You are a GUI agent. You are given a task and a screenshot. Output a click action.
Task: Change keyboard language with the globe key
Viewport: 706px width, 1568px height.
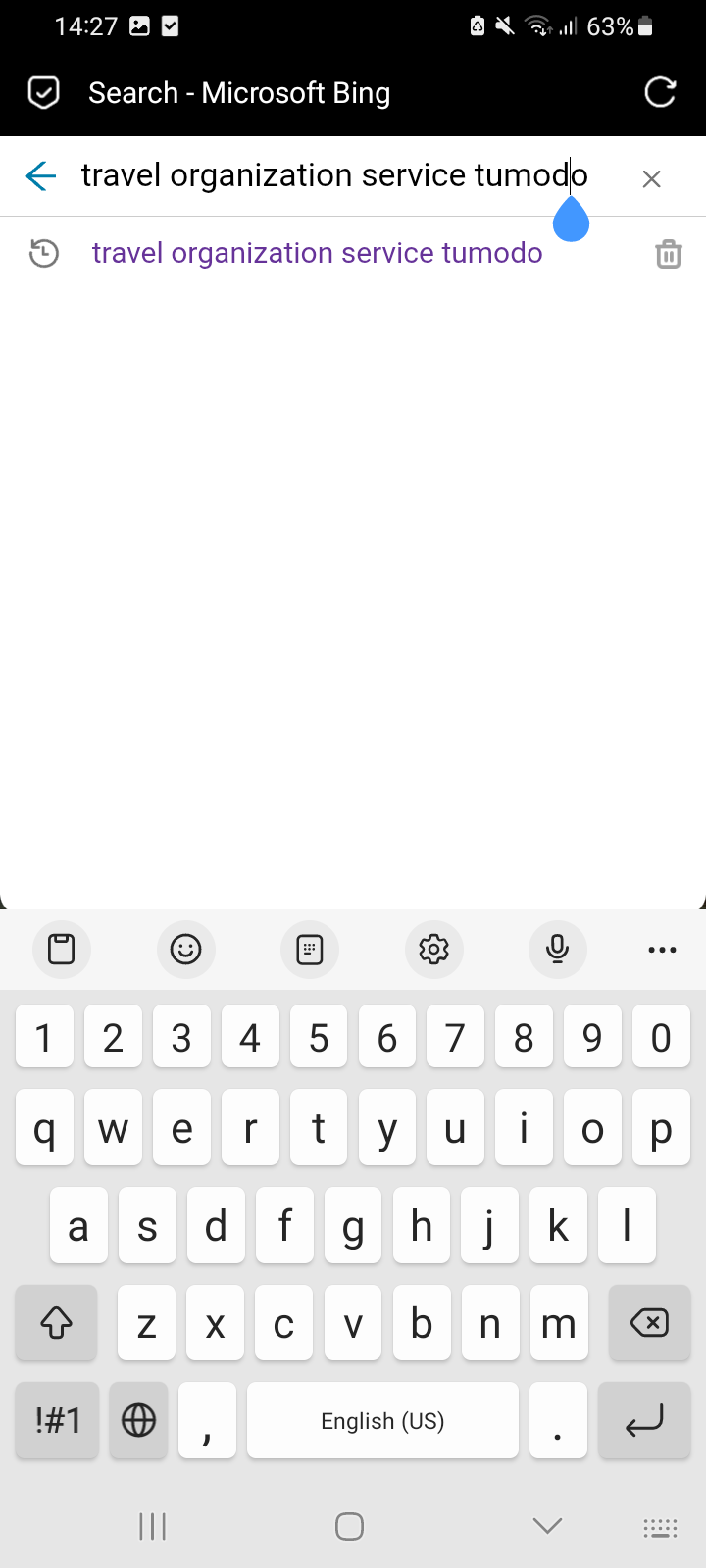point(138,1420)
